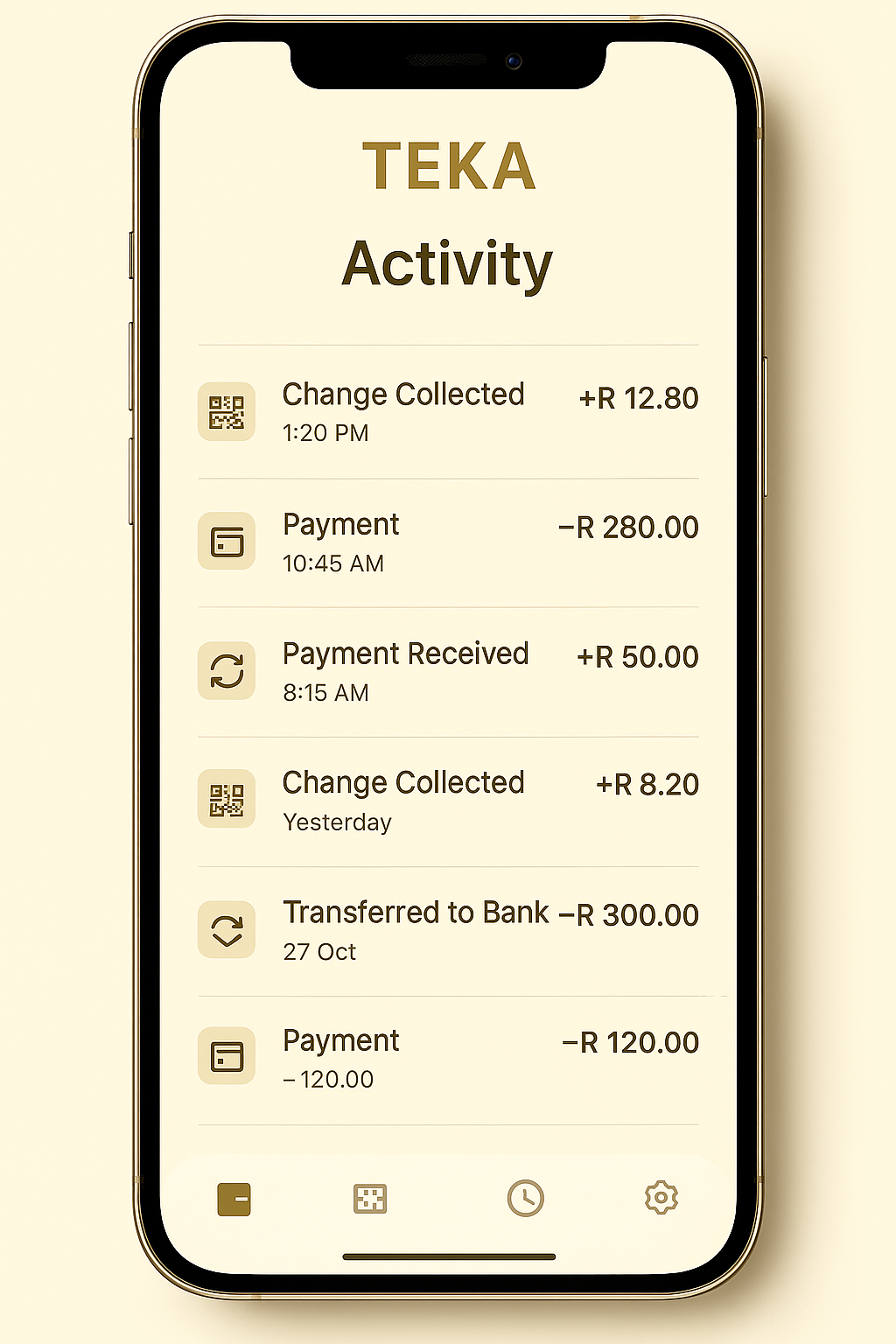Select the wallet icon in bottom navigation
Screen dimensions: 896x1344
click(234, 1198)
